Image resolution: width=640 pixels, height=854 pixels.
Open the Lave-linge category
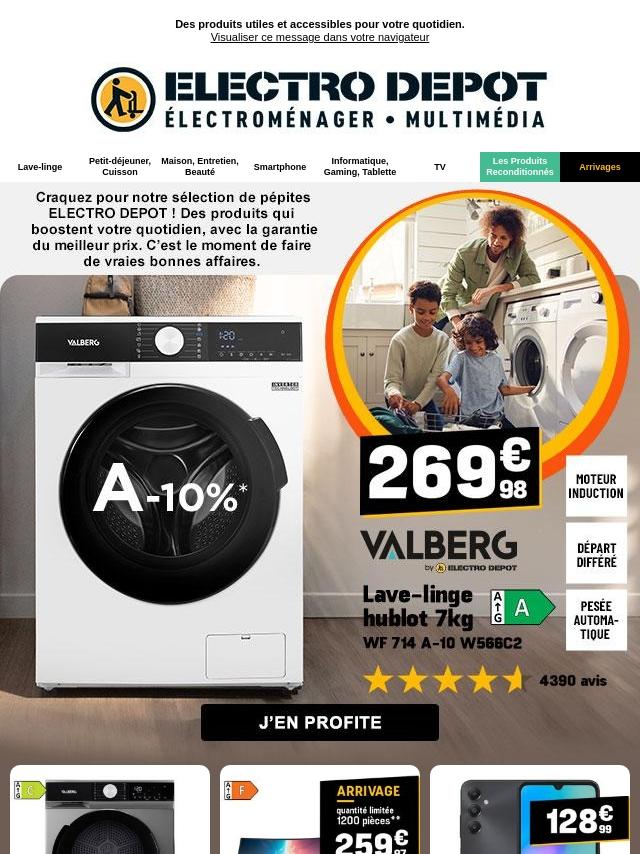pyautogui.click(x=40, y=167)
